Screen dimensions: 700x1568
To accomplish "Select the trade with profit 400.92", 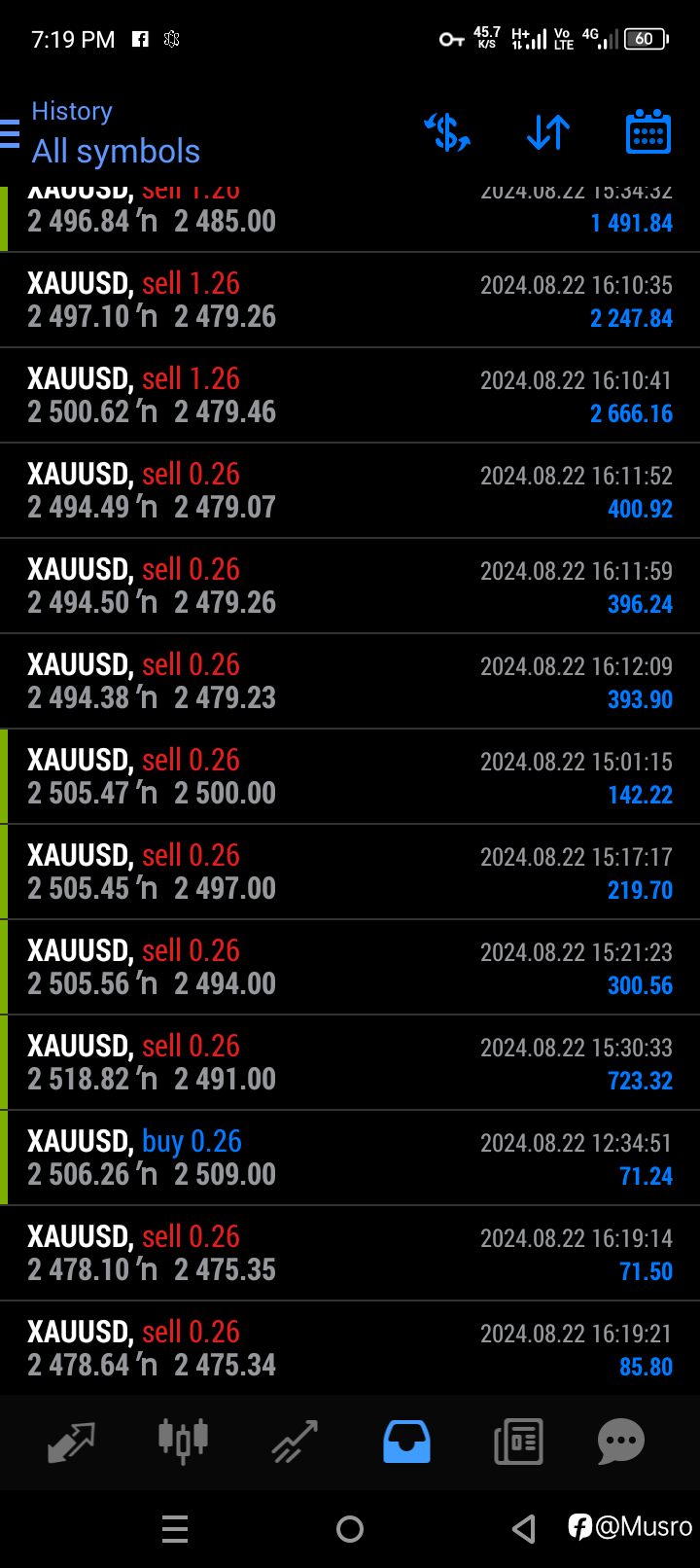I will 350,491.
